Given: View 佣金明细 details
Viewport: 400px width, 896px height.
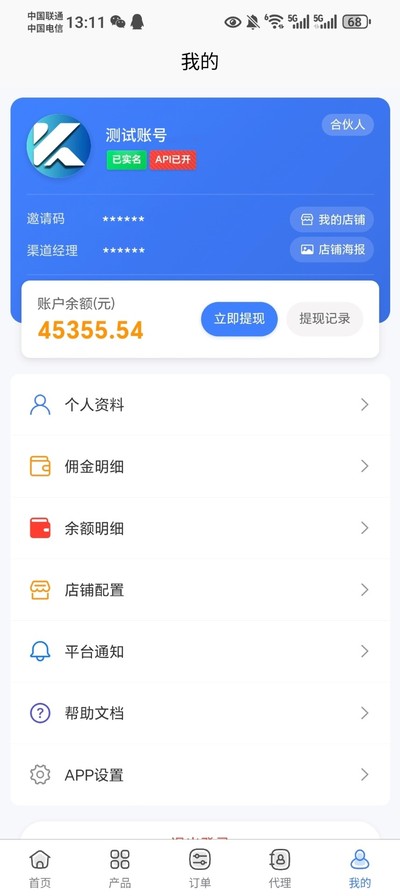Looking at the screenshot, I should (200, 467).
